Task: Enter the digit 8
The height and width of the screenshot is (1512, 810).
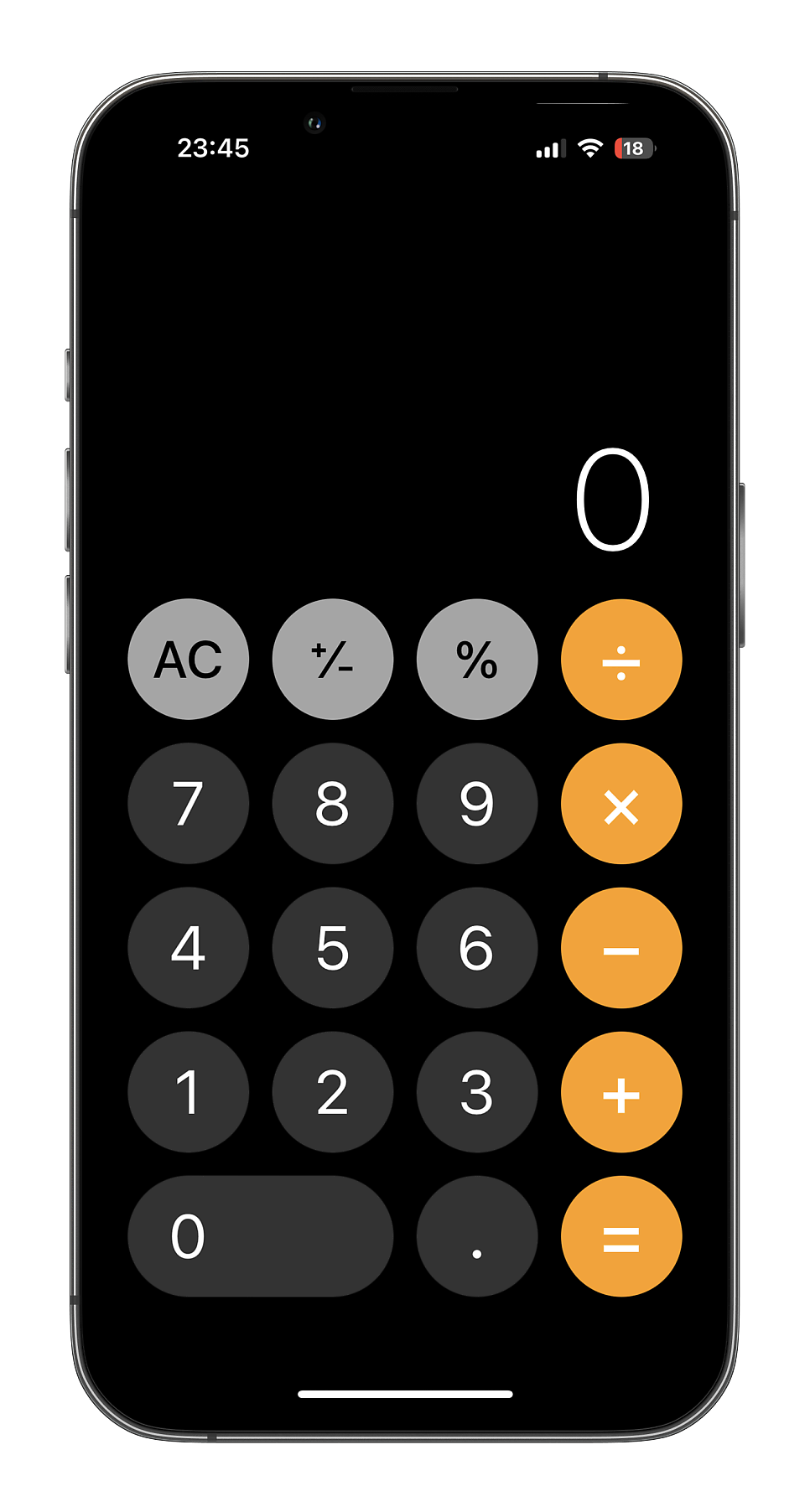Action: pyautogui.click(x=333, y=804)
